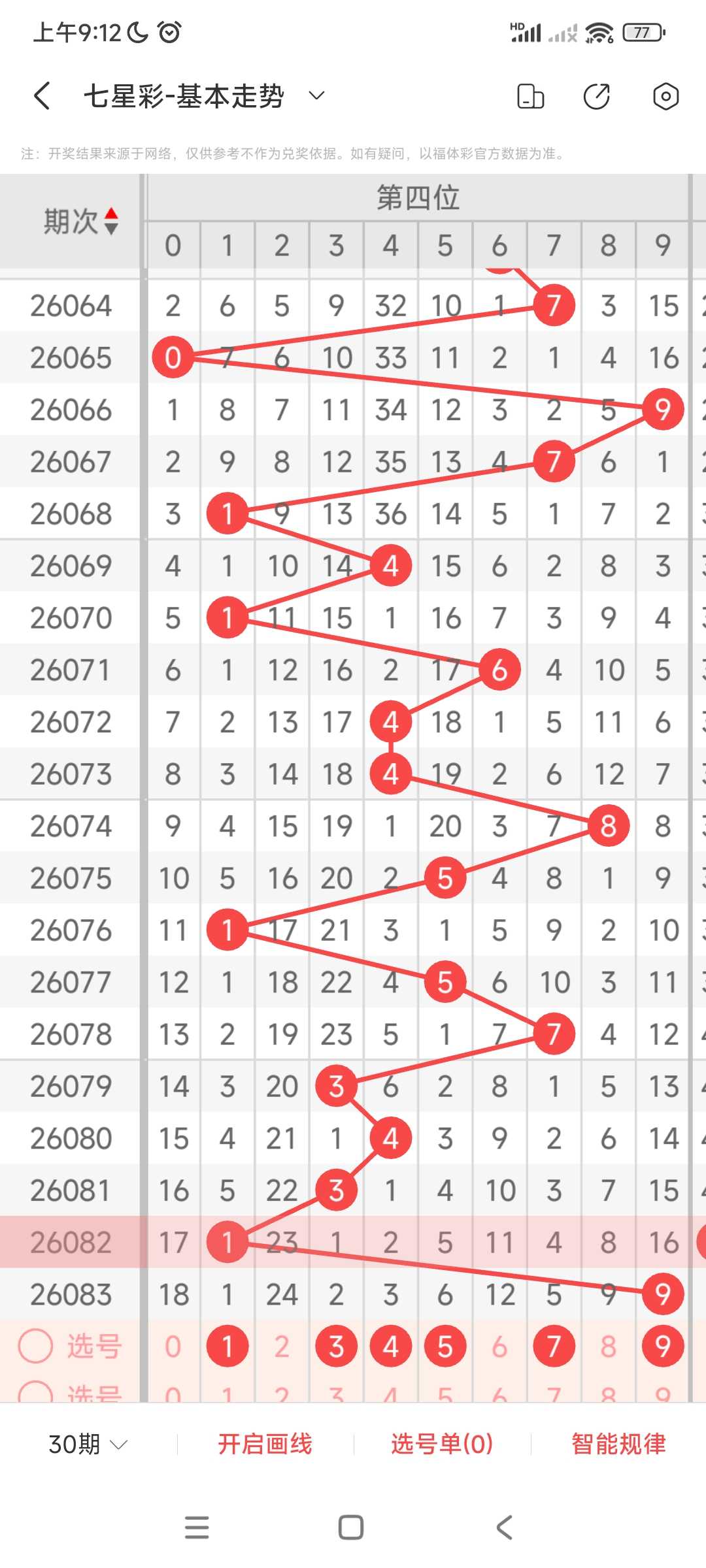Tap the system home button
This screenshot has height=1568, width=706.
pos(351,1527)
